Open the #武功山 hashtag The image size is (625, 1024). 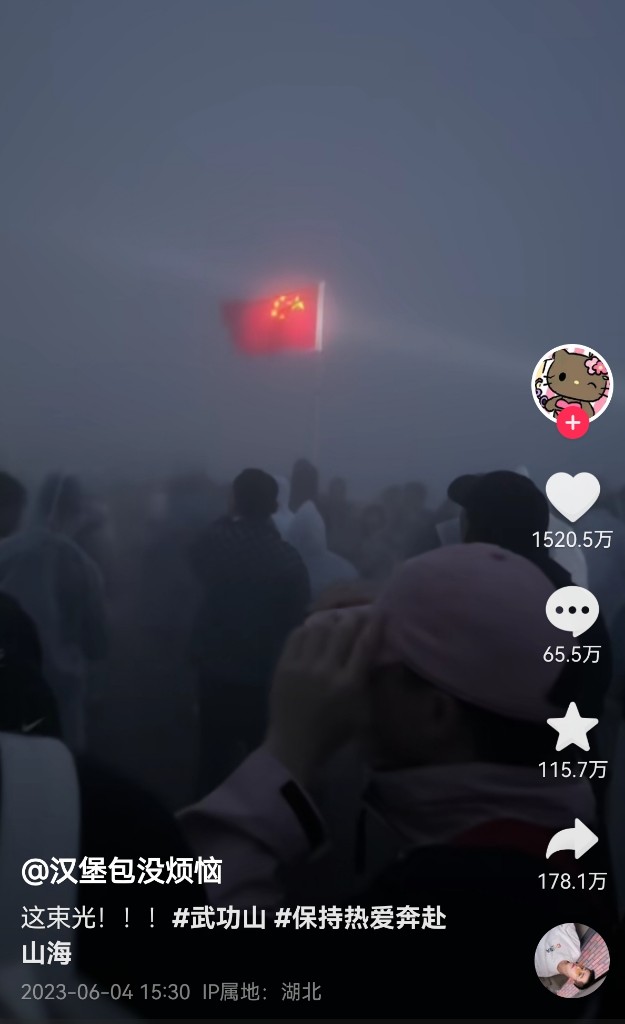(218, 918)
